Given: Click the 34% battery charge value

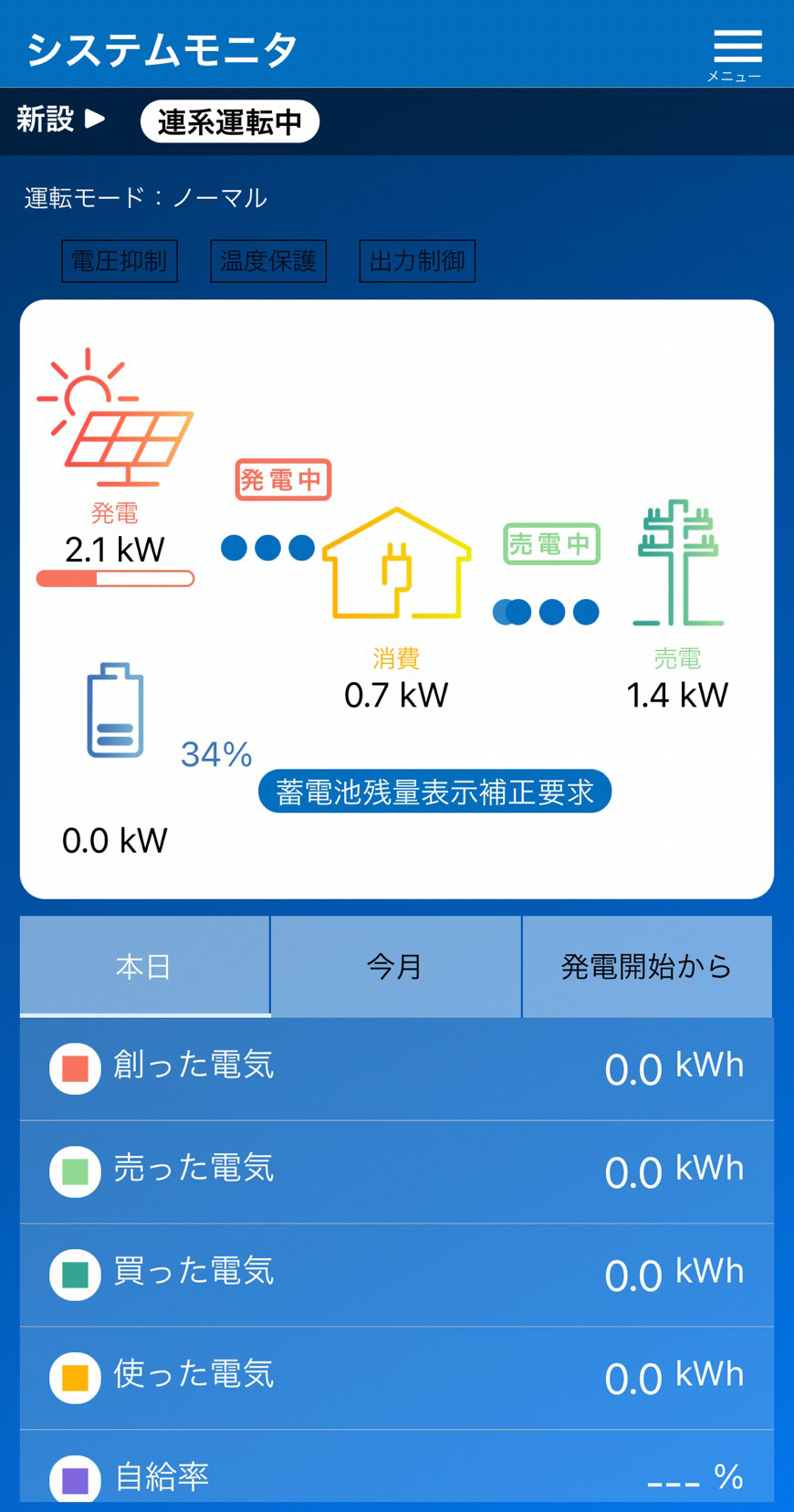Looking at the screenshot, I should 215,754.
